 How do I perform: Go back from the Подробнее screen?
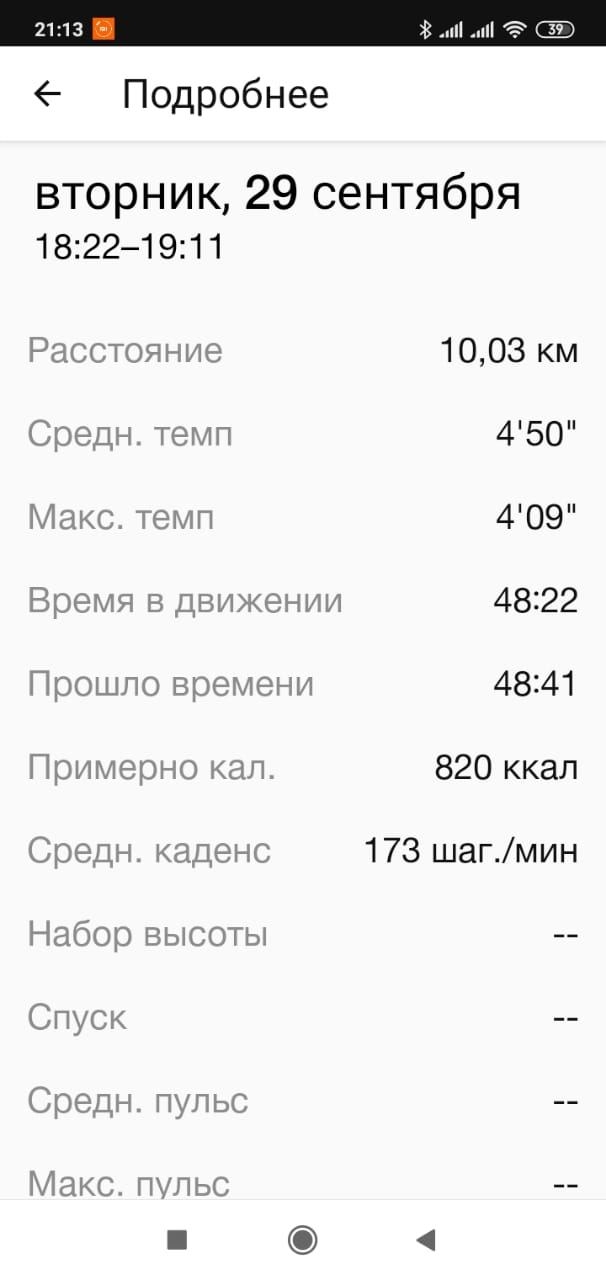tap(47, 94)
